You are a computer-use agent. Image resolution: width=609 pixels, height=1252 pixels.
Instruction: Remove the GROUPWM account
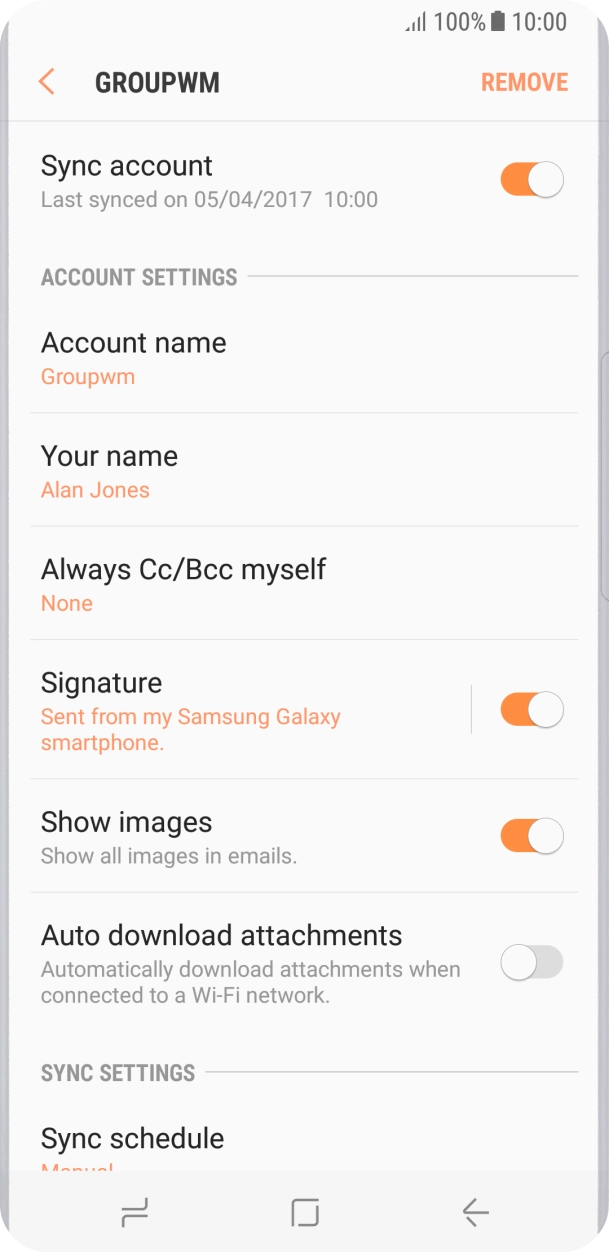tap(524, 82)
